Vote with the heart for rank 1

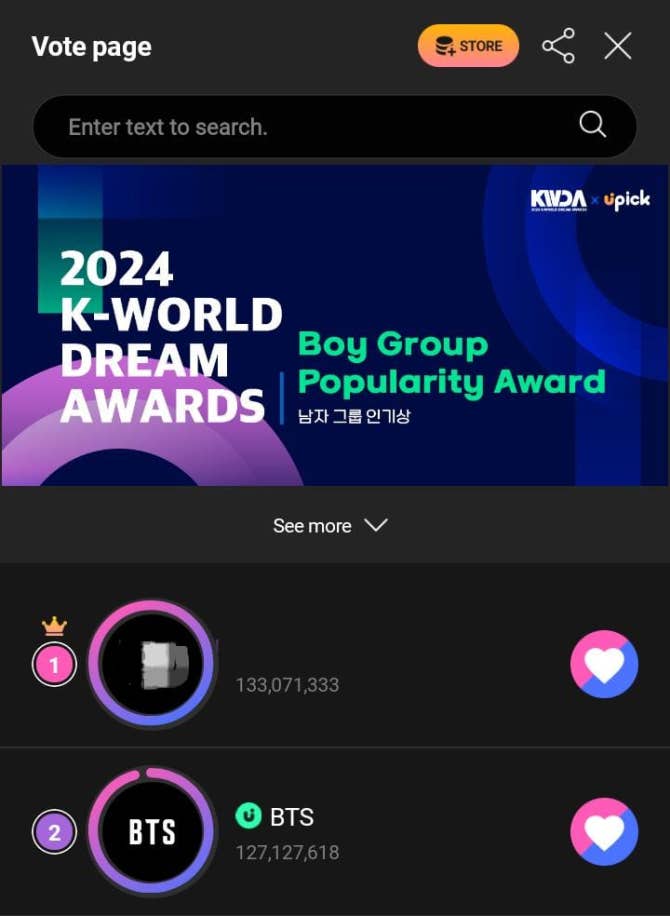(604, 664)
